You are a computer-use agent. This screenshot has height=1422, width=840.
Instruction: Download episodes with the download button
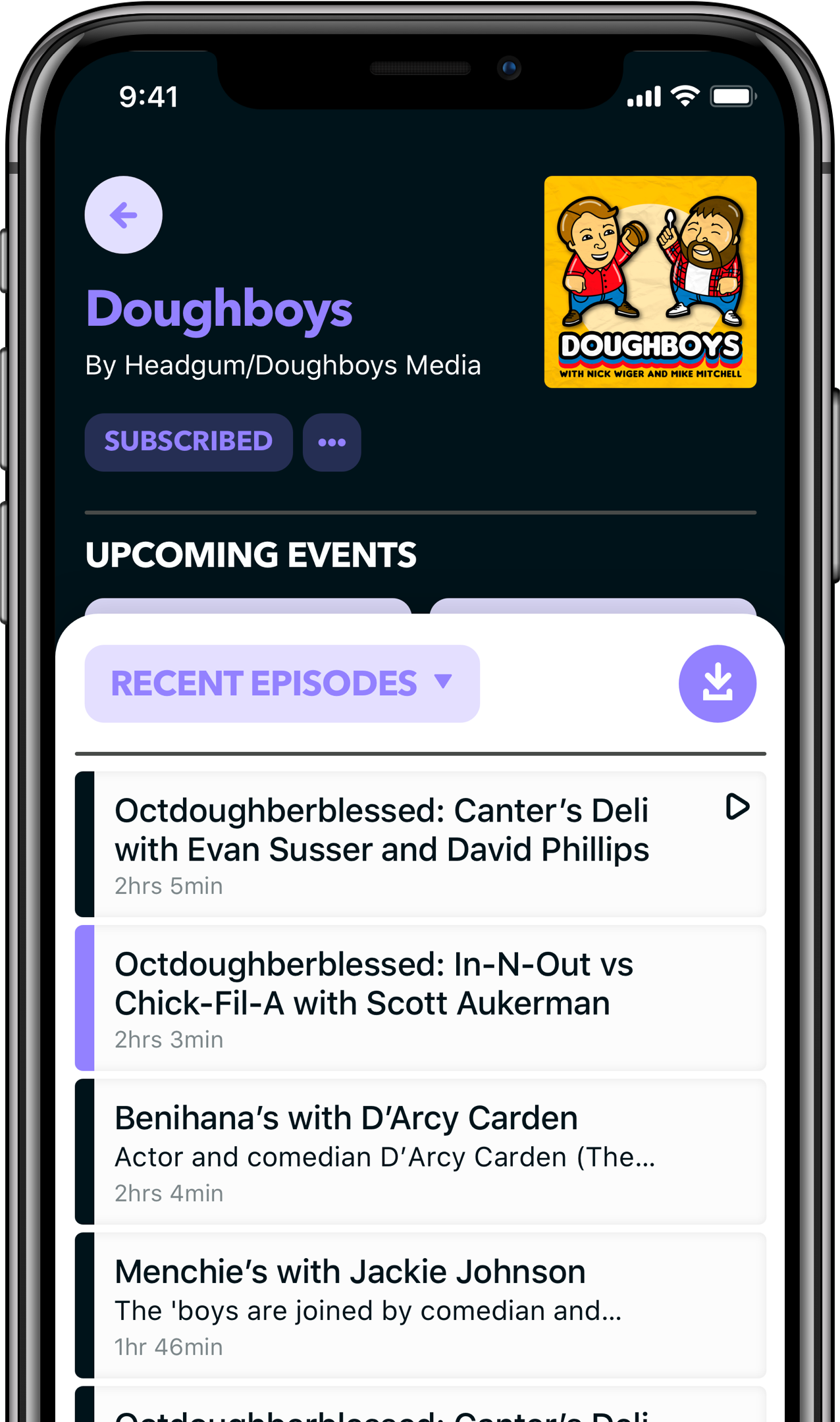717,683
